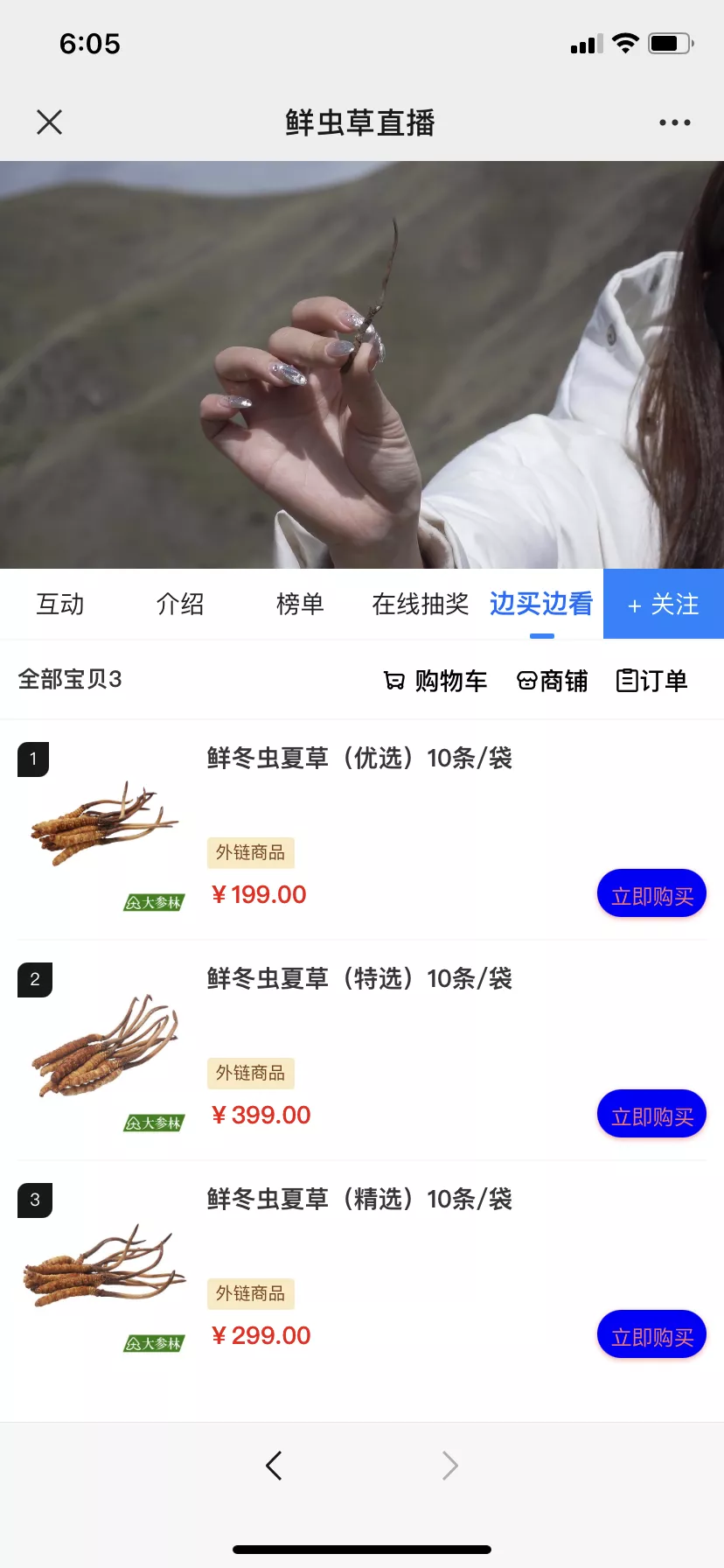Open the 商铺 shop page
The image size is (724, 1568).
tap(552, 681)
